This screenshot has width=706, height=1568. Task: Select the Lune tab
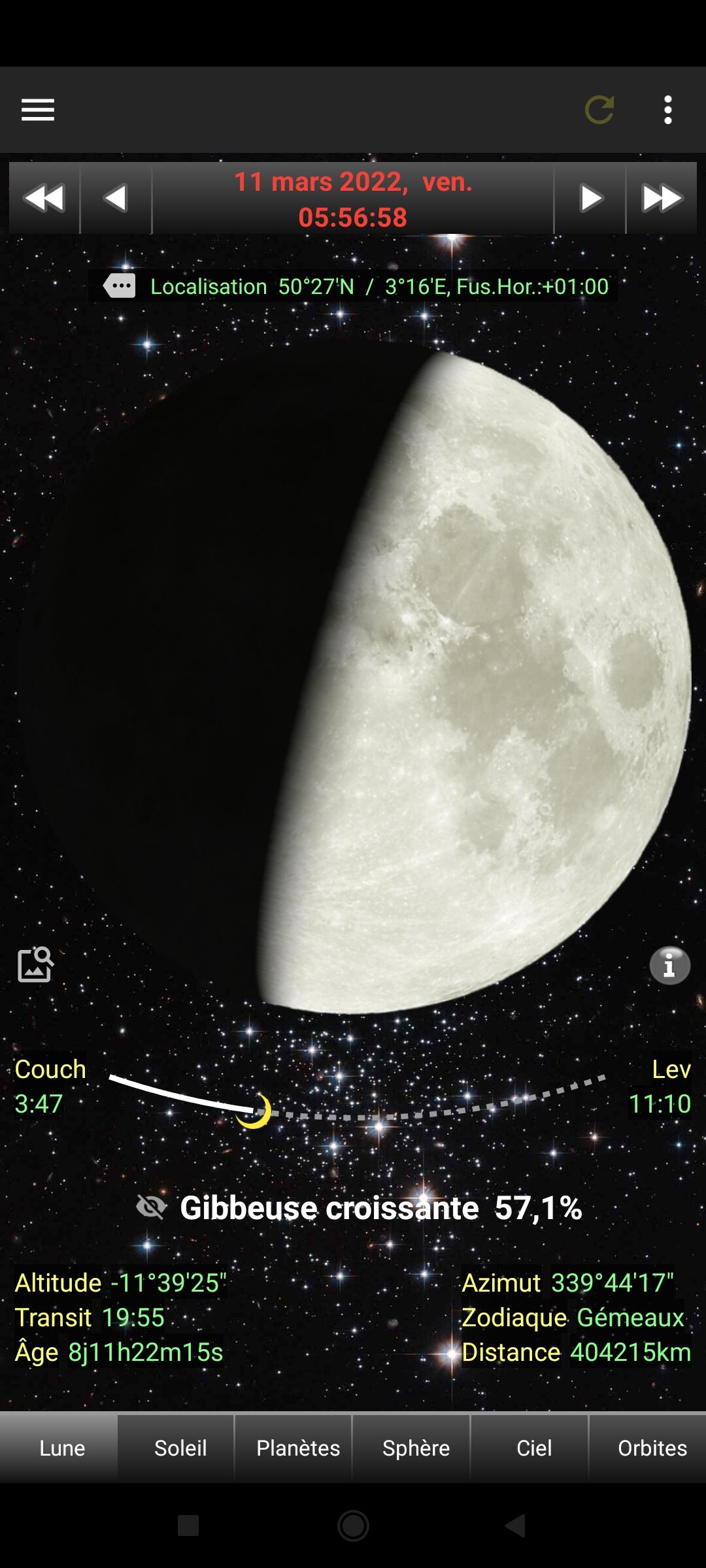pyautogui.click(x=62, y=1448)
